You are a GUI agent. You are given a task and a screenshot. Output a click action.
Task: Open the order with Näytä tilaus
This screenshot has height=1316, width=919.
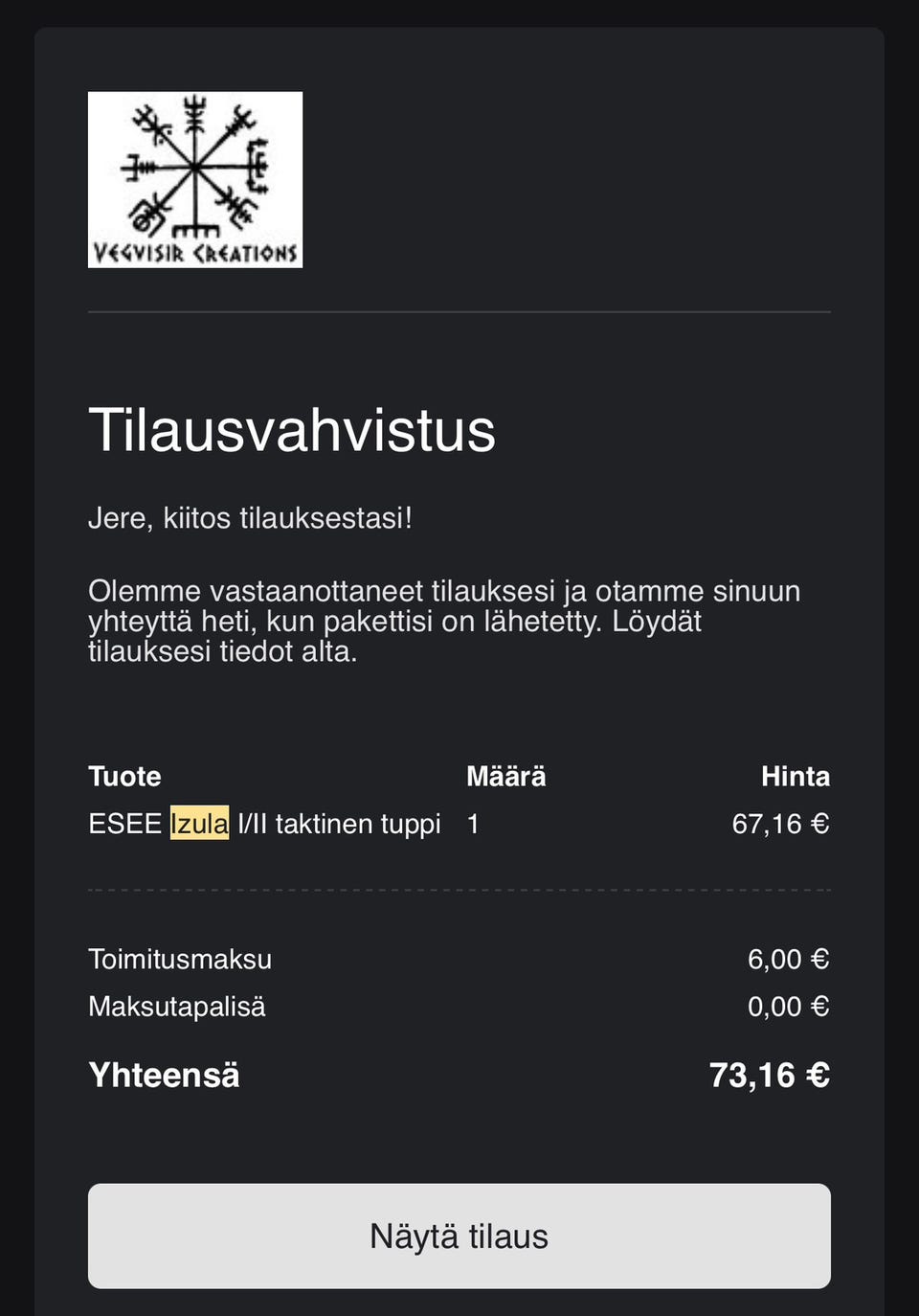459,1236
